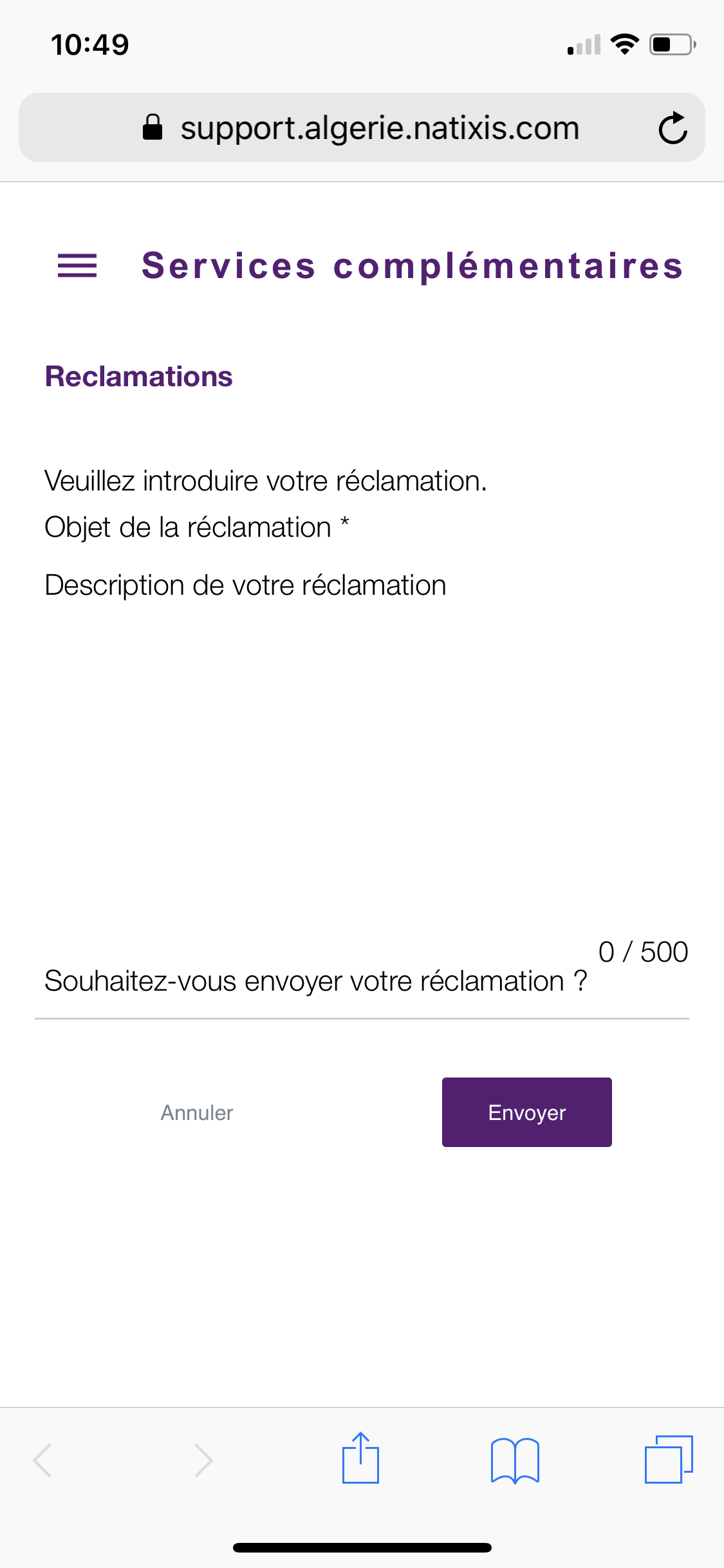Cancel with the Annuler button
Image resolution: width=724 pixels, height=1568 pixels.
(197, 1112)
